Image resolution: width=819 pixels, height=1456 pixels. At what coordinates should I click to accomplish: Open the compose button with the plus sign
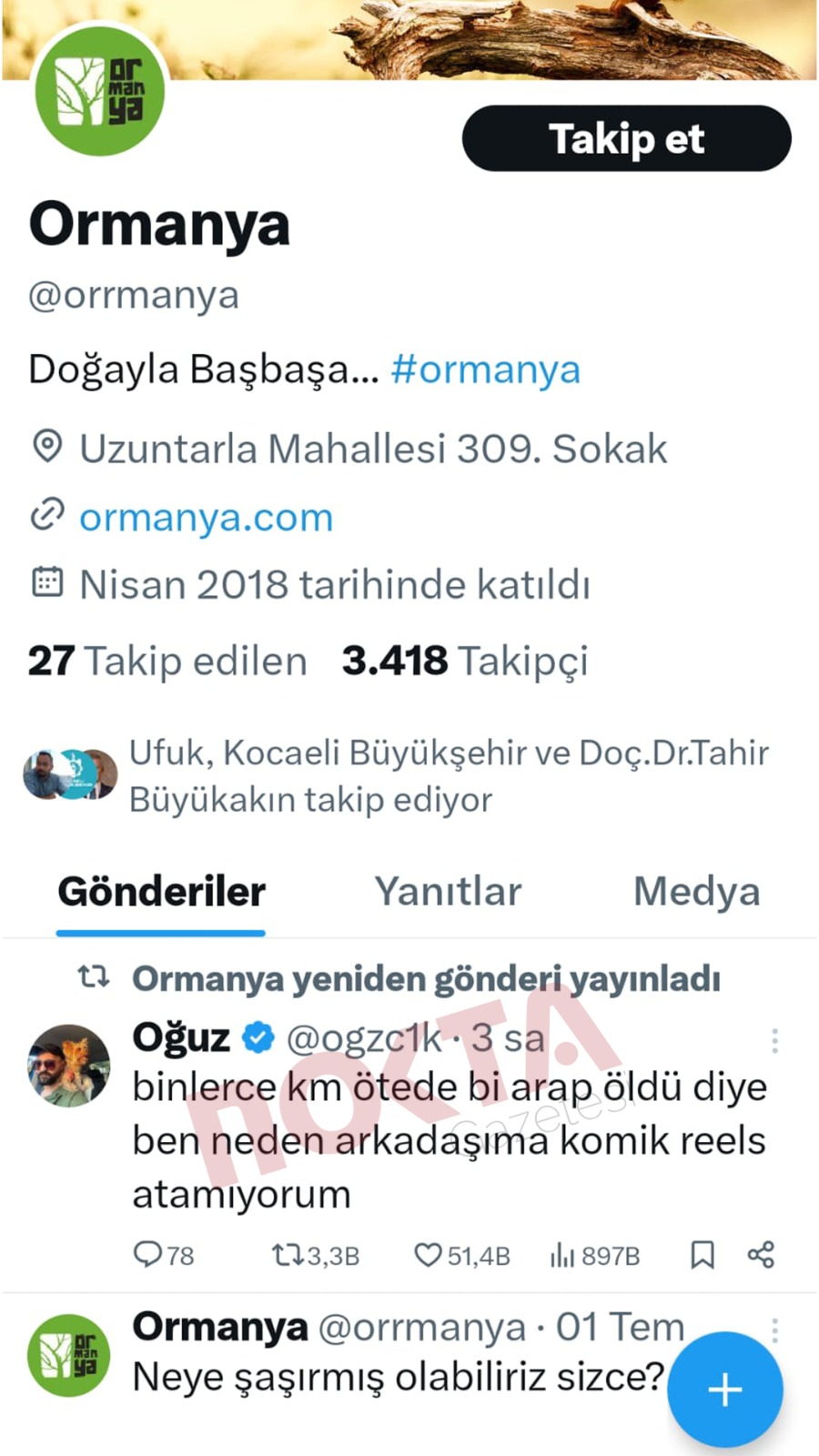point(723,1390)
